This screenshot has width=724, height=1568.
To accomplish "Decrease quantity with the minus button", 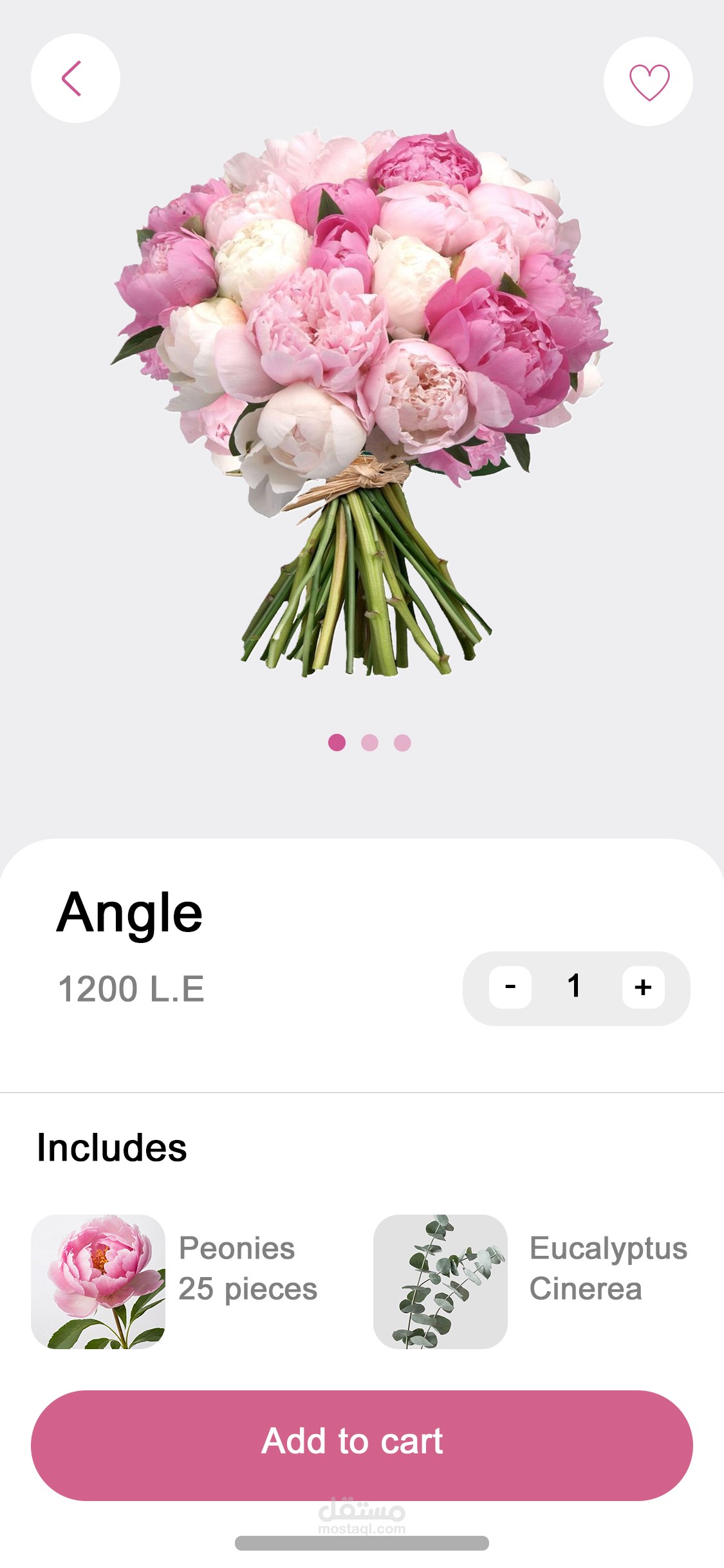I will (x=510, y=987).
